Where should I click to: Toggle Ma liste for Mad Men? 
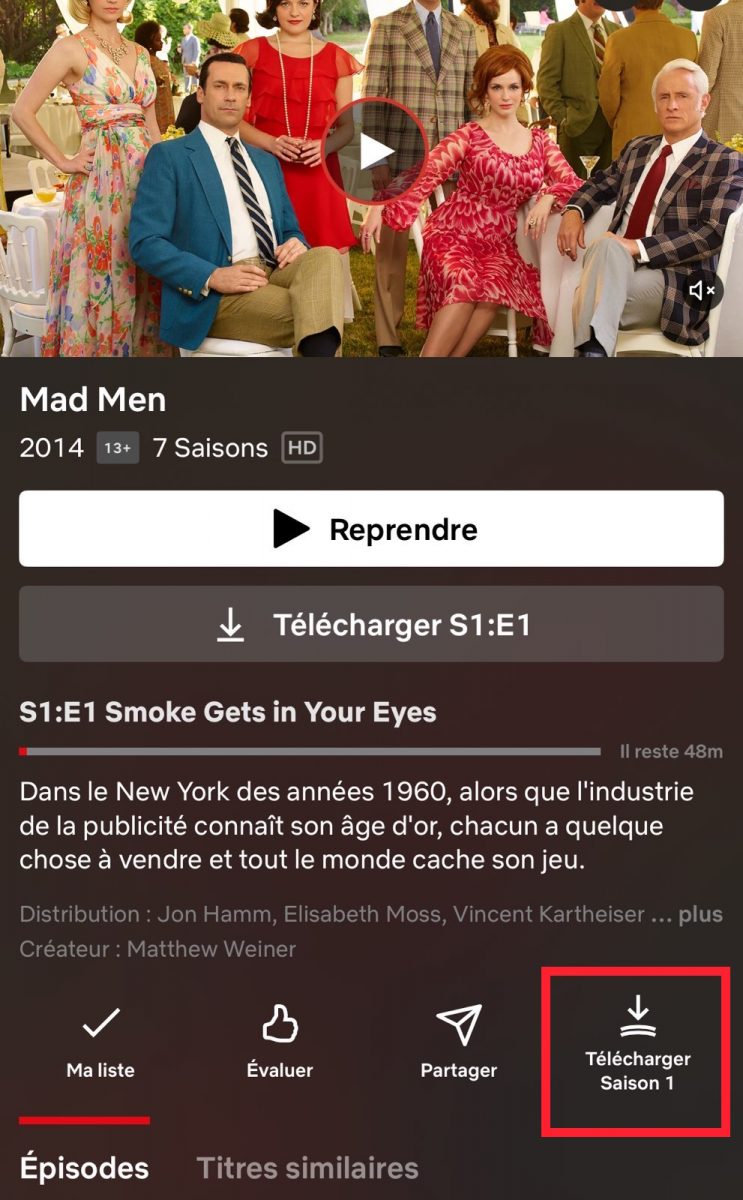[x=100, y=1043]
